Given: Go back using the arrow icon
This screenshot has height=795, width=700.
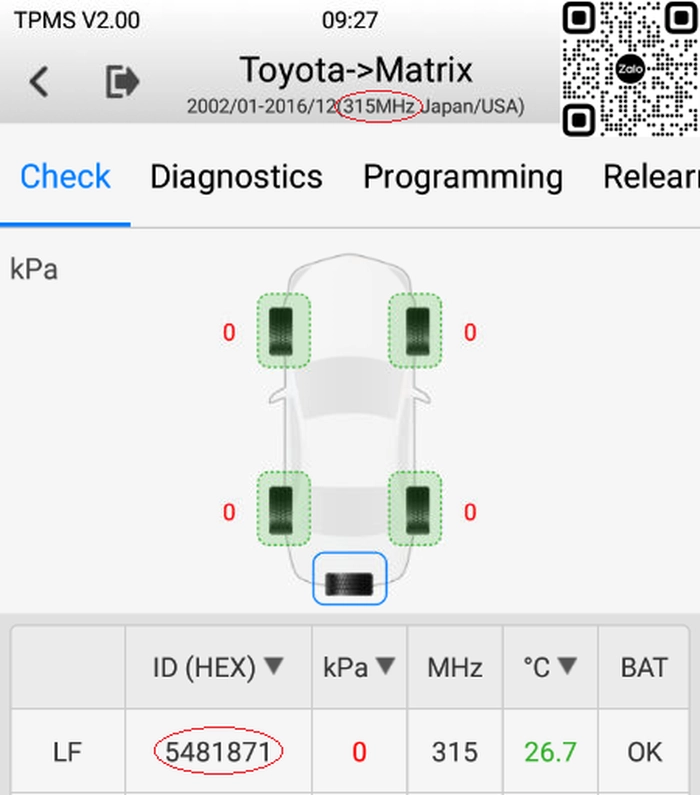Looking at the screenshot, I should point(39,81).
